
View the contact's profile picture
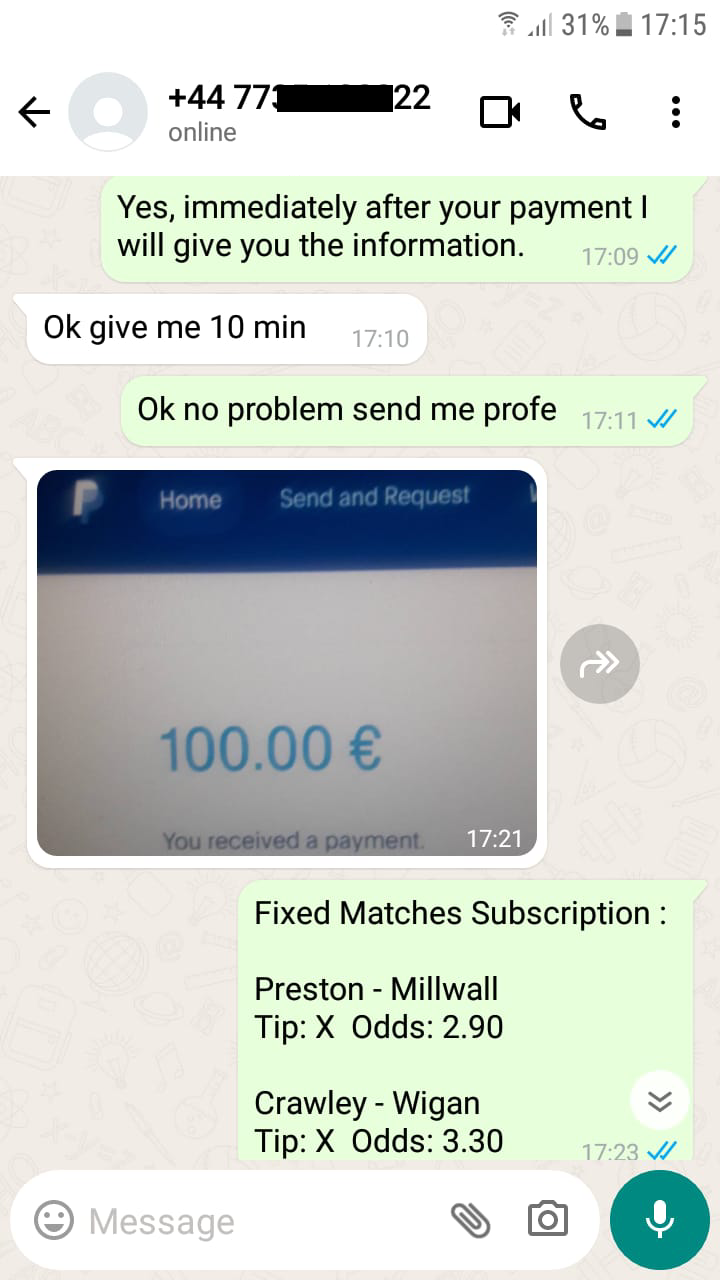point(108,112)
